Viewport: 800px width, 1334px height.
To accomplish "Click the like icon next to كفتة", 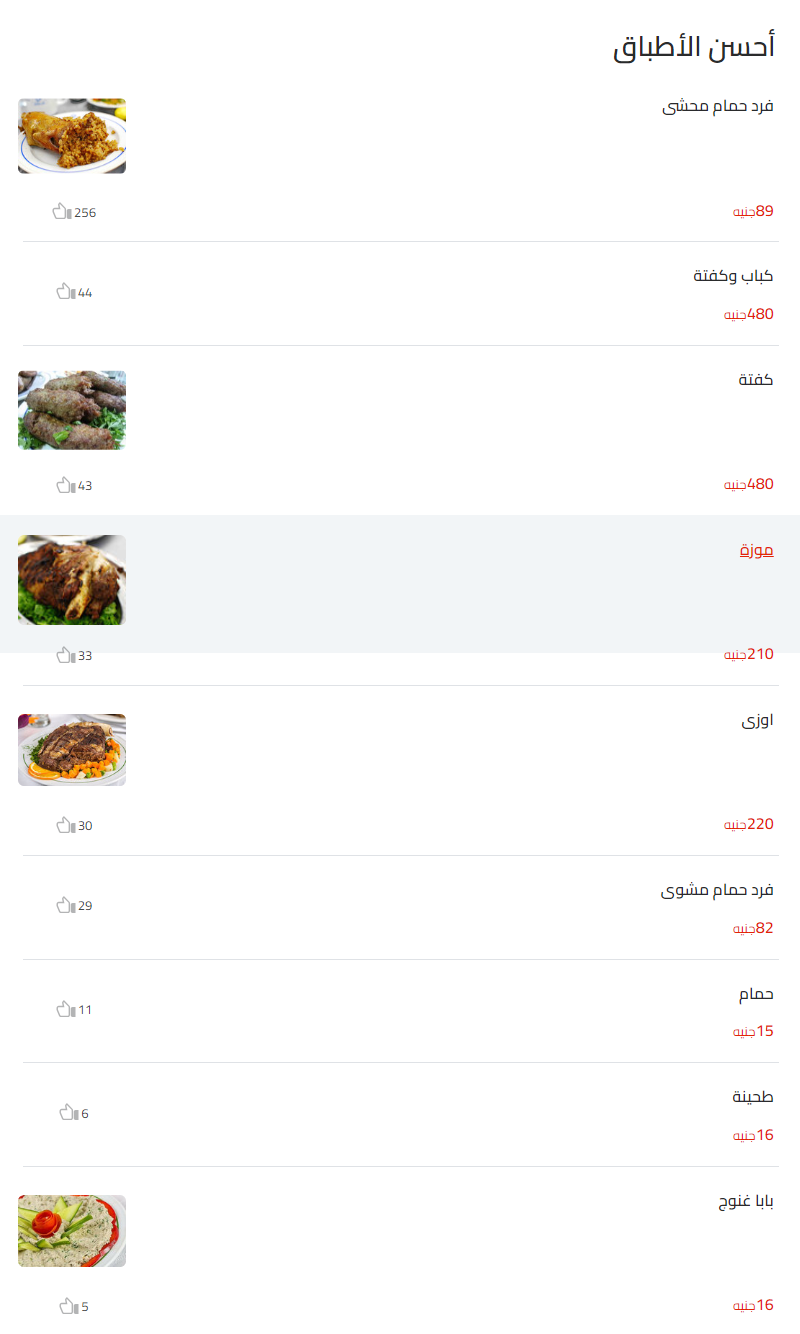I will click(x=62, y=485).
